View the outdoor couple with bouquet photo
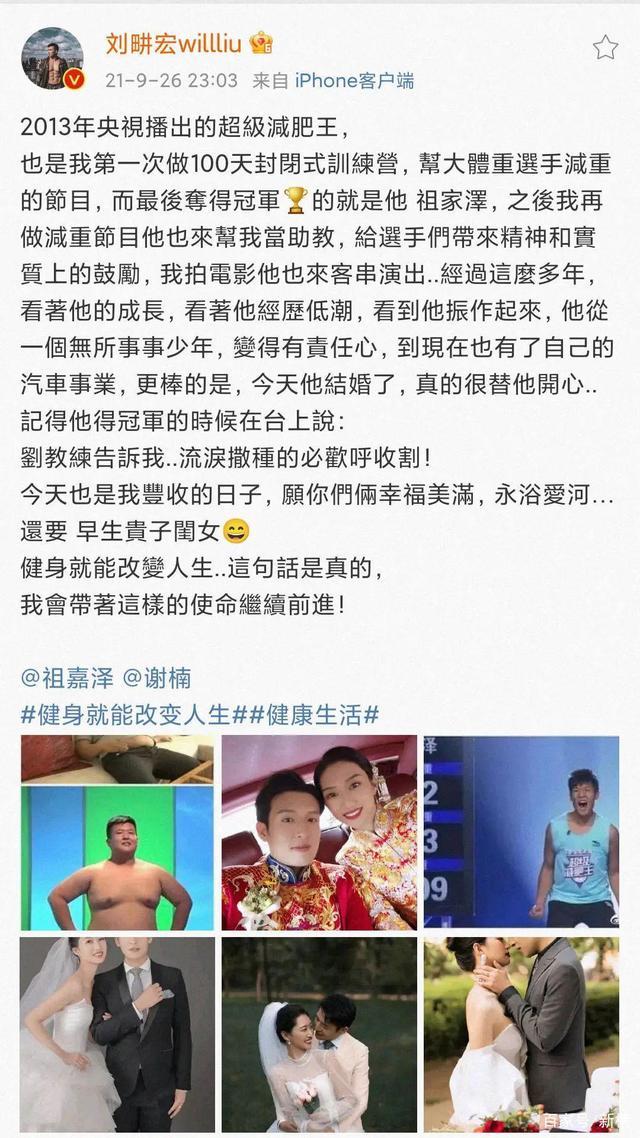640x1138 pixels. pyautogui.click(x=319, y=1034)
